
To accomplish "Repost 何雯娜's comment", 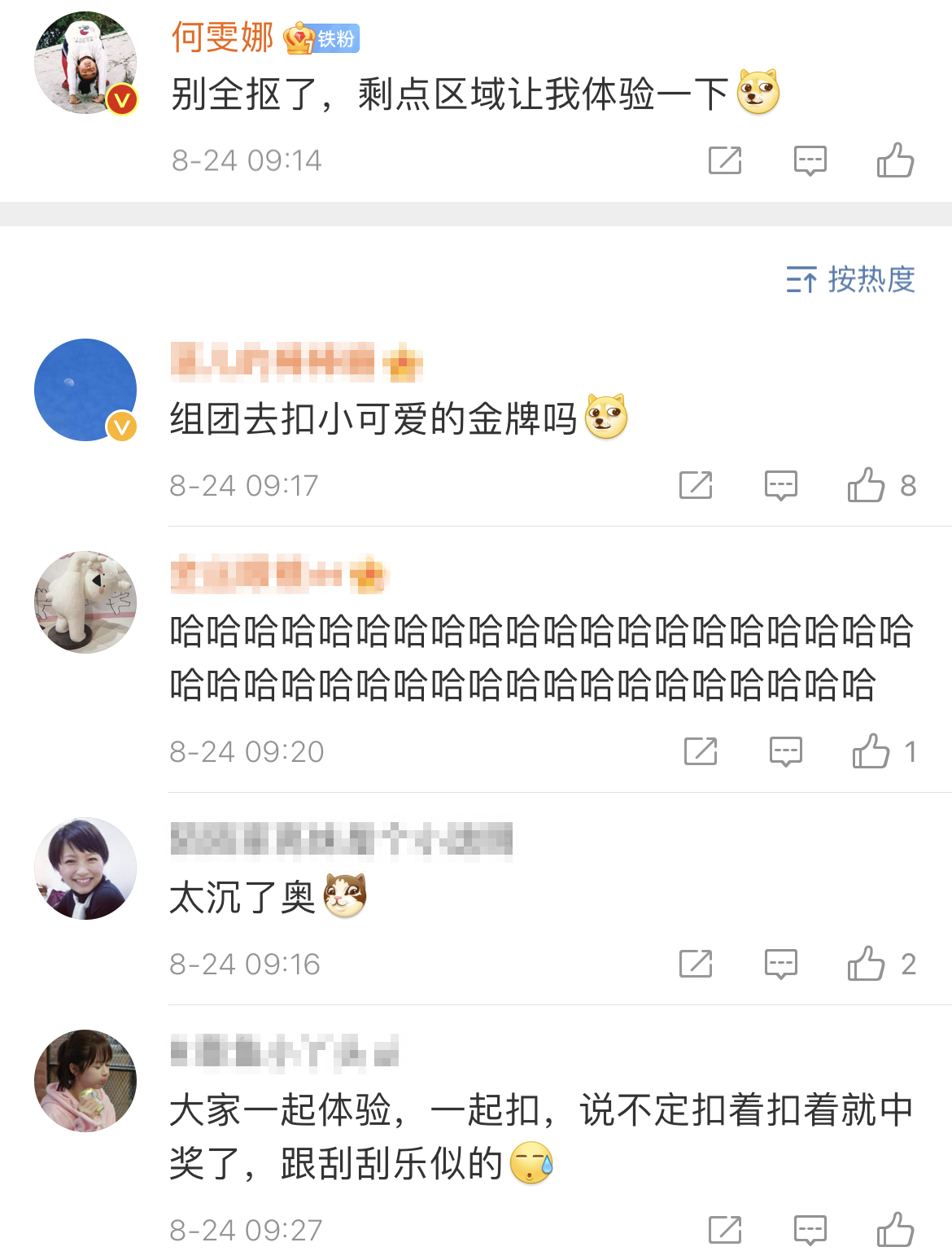I will click(x=724, y=160).
